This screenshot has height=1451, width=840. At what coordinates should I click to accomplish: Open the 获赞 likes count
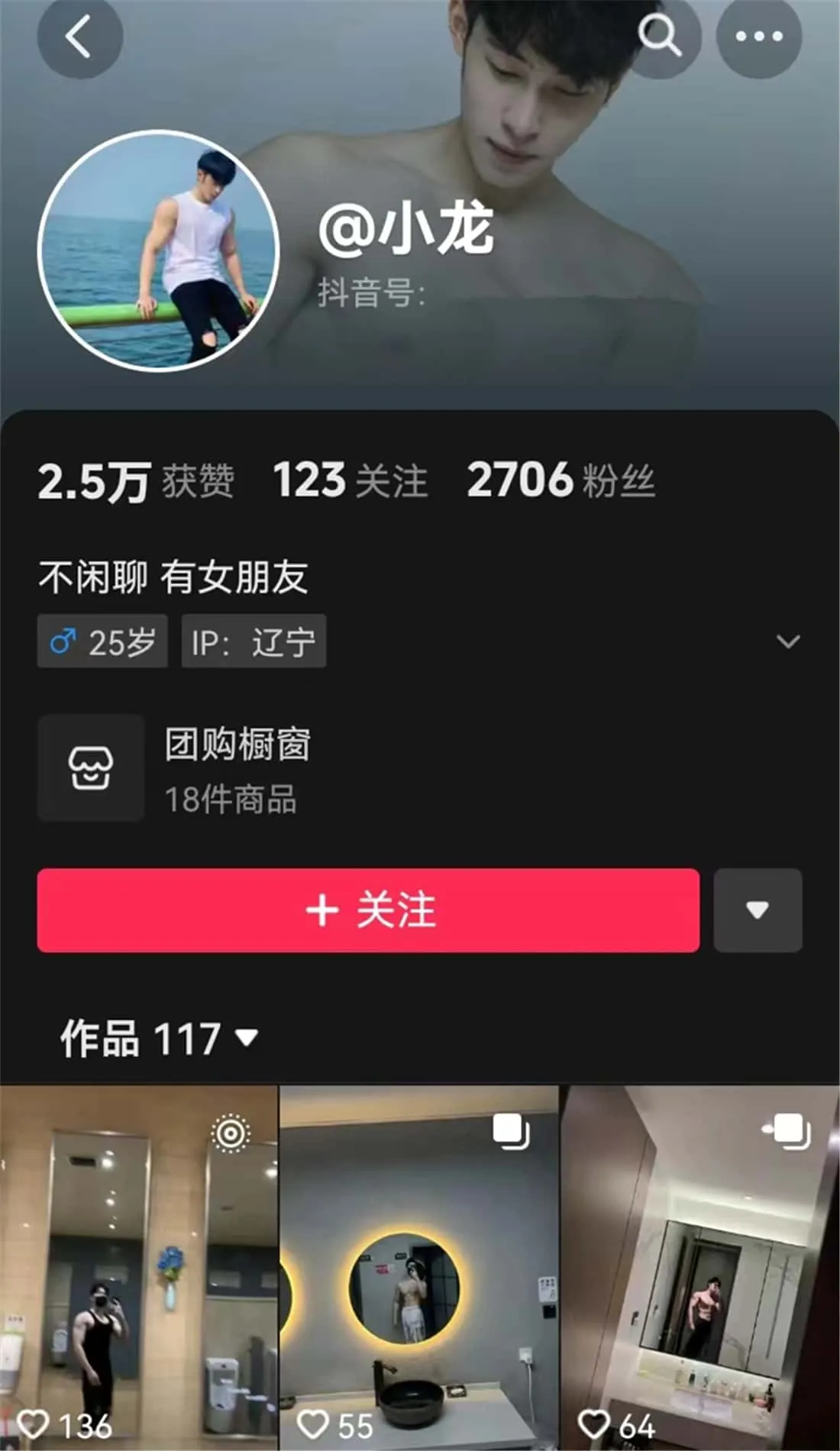(x=136, y=482)
